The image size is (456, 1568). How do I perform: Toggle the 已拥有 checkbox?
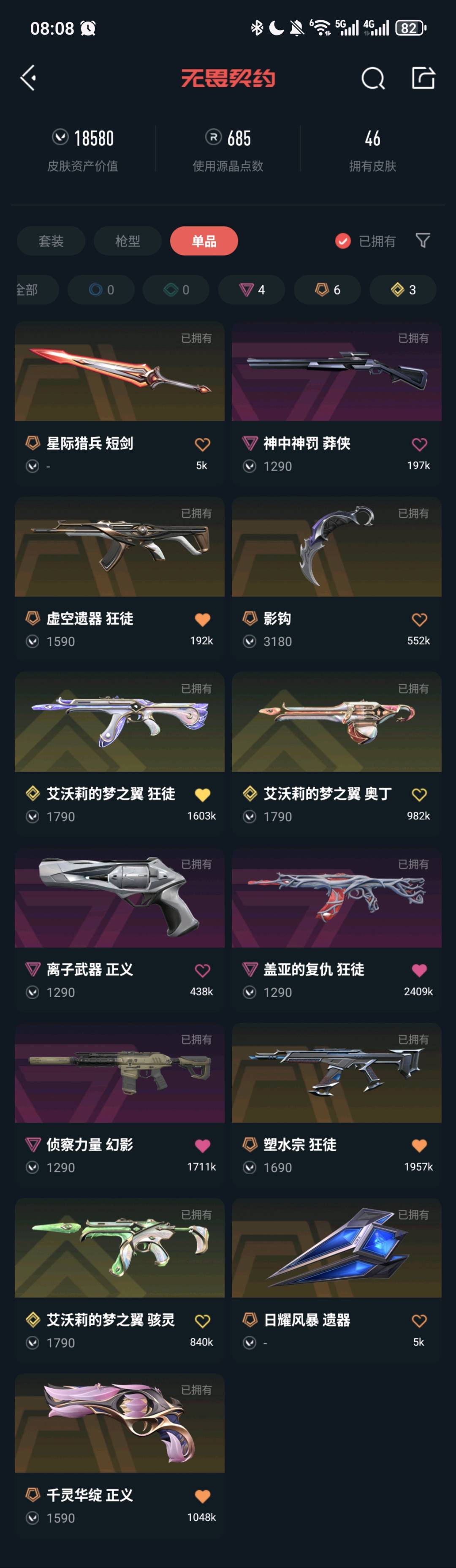(343, 241)
